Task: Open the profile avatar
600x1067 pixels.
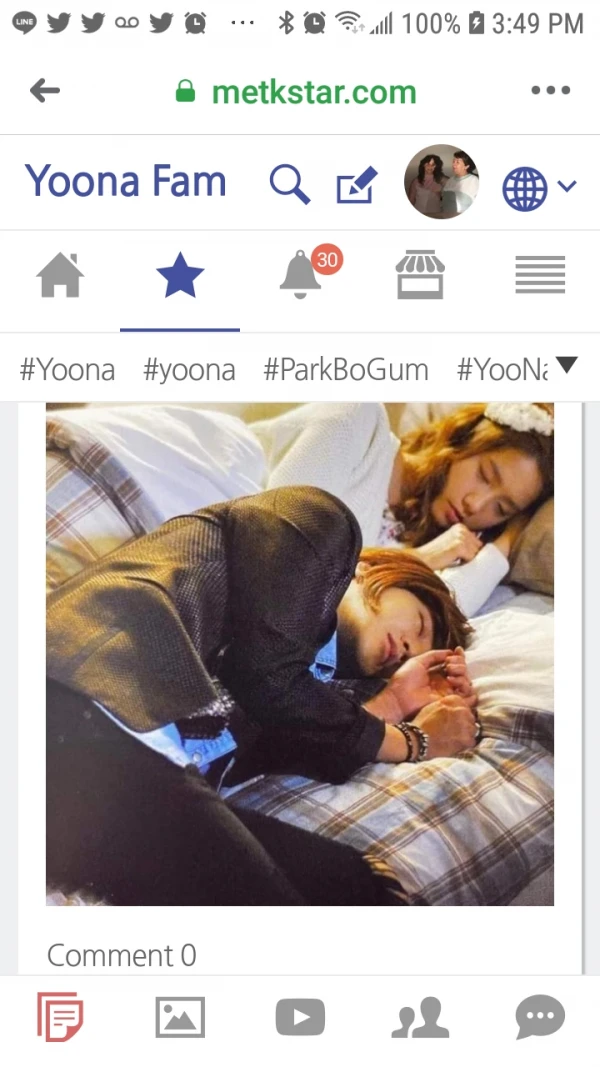Action: coord(441,182)
